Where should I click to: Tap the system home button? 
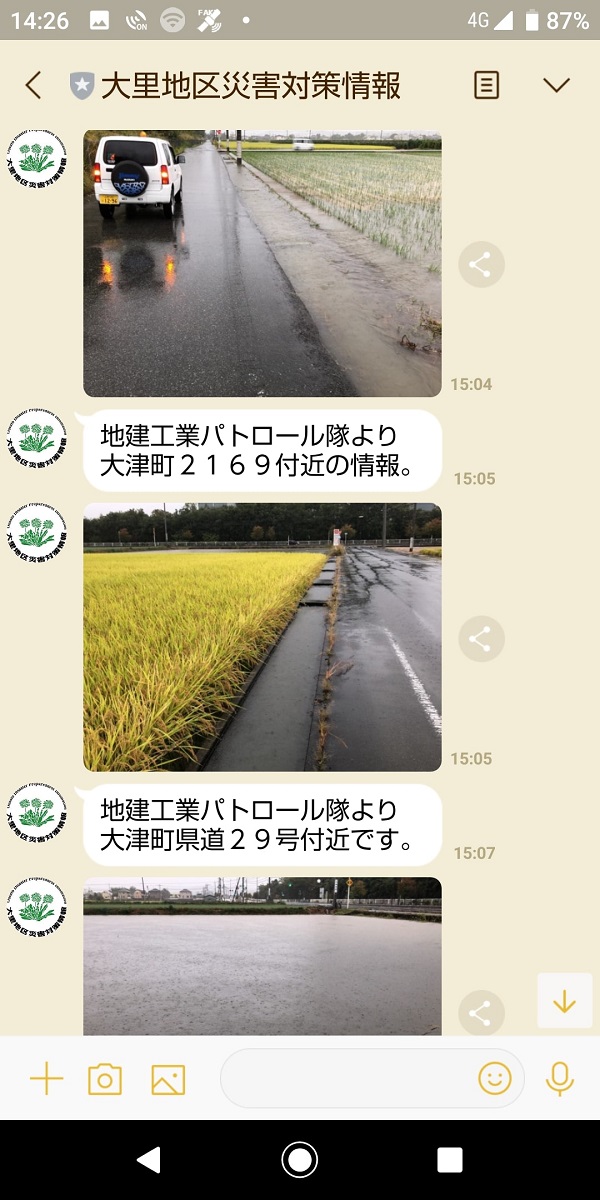coord(299,1160)
